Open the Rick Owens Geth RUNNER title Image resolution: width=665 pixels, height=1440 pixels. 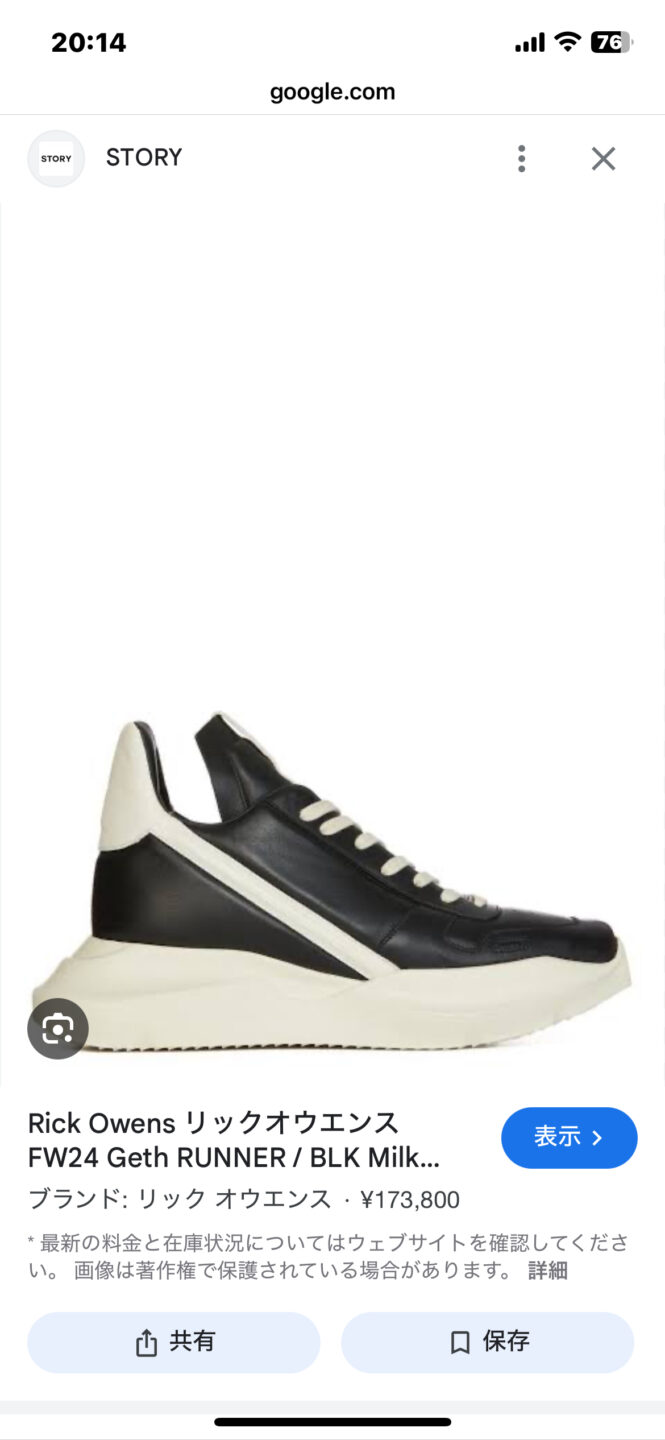tap(234, 1140)
